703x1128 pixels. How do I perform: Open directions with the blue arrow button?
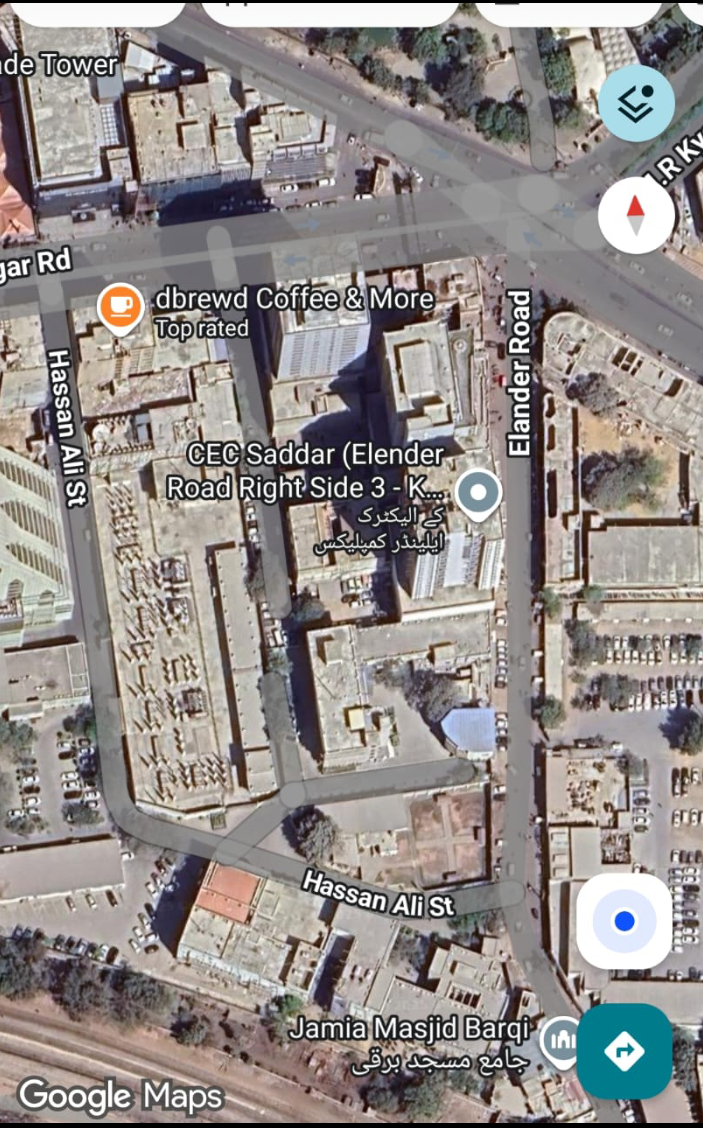click(x=624, y=1051)
